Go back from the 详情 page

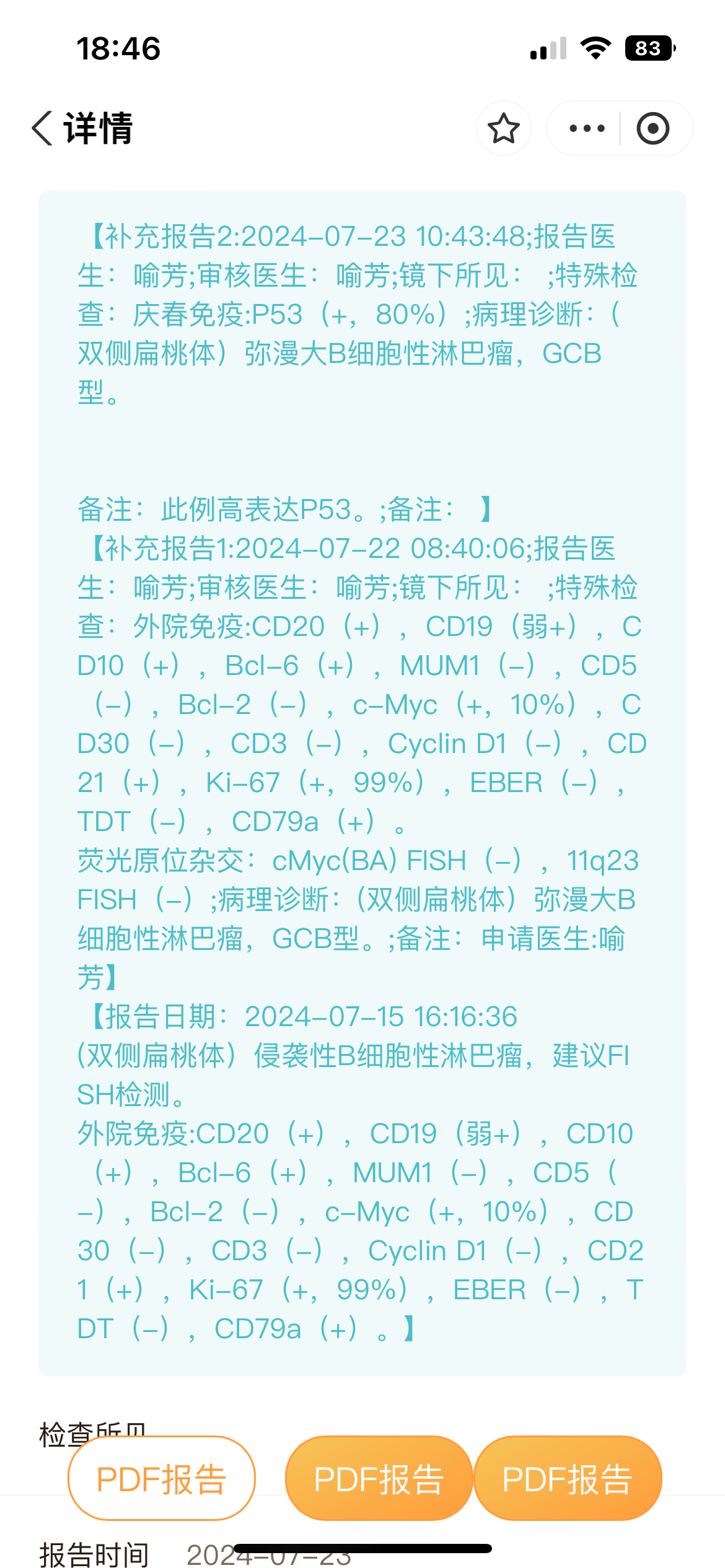[x=43, y=128]
